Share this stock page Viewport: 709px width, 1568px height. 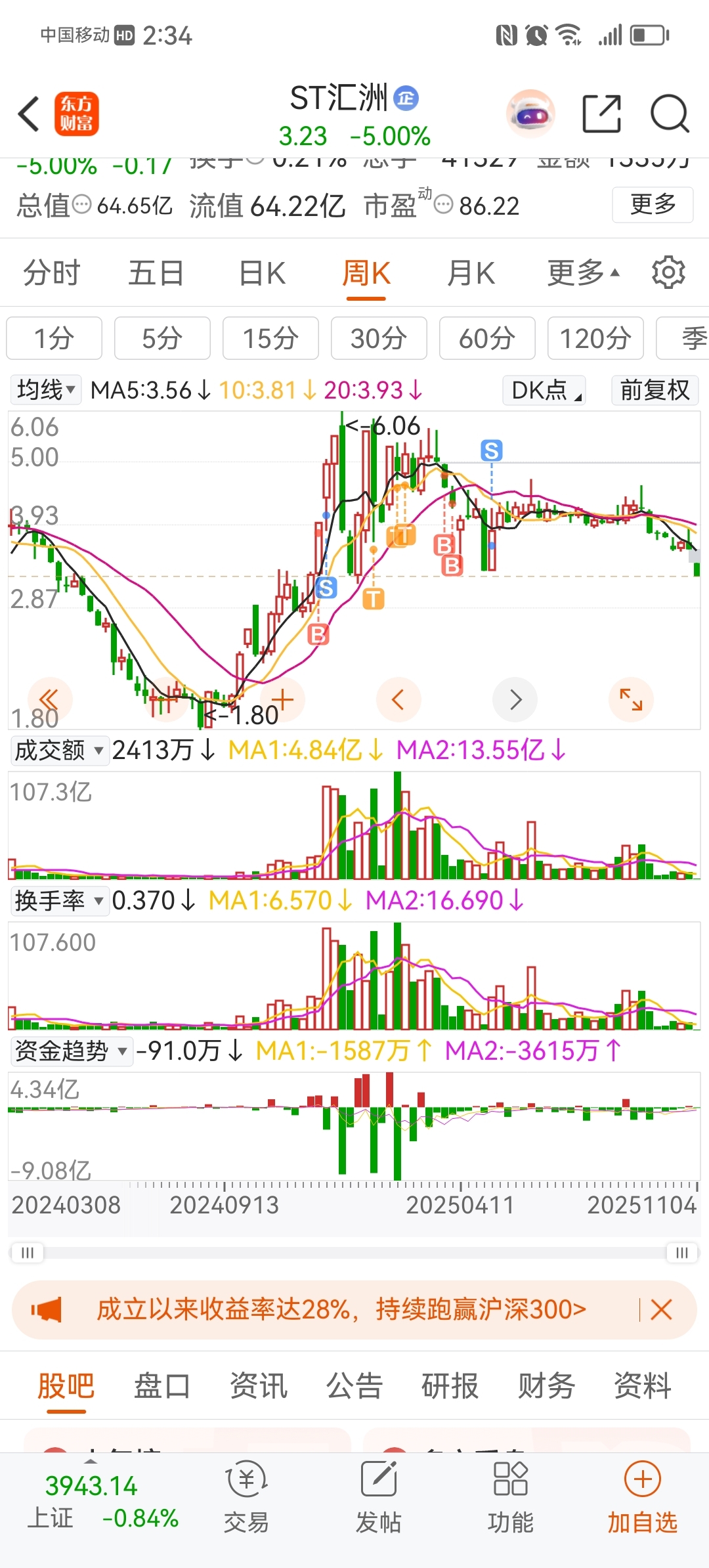601,114
